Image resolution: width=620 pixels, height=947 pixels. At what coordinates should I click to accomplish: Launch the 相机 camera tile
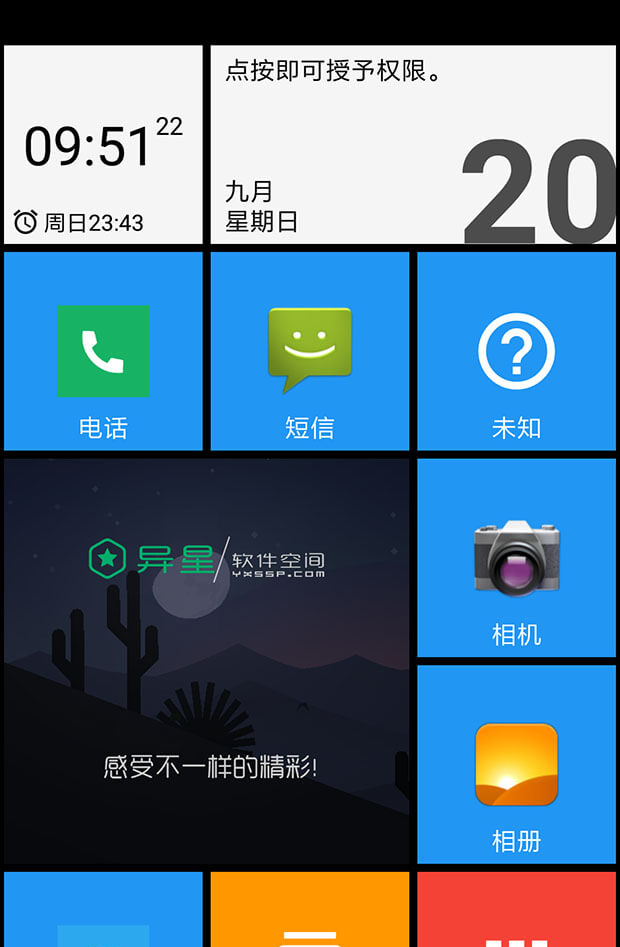click(x=516, y=557)
